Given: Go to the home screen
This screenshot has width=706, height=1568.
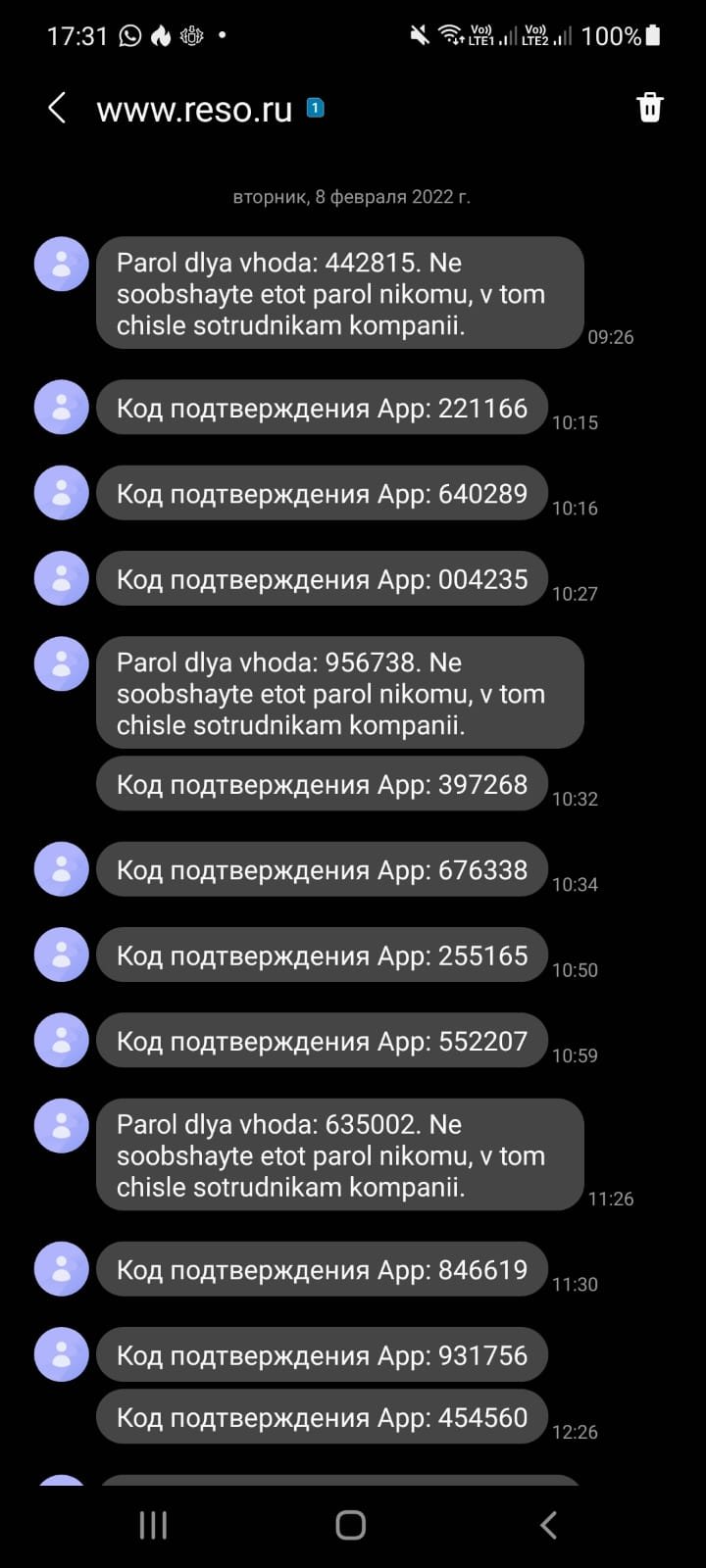Looking at the screenshot, I should (351, 1525).
